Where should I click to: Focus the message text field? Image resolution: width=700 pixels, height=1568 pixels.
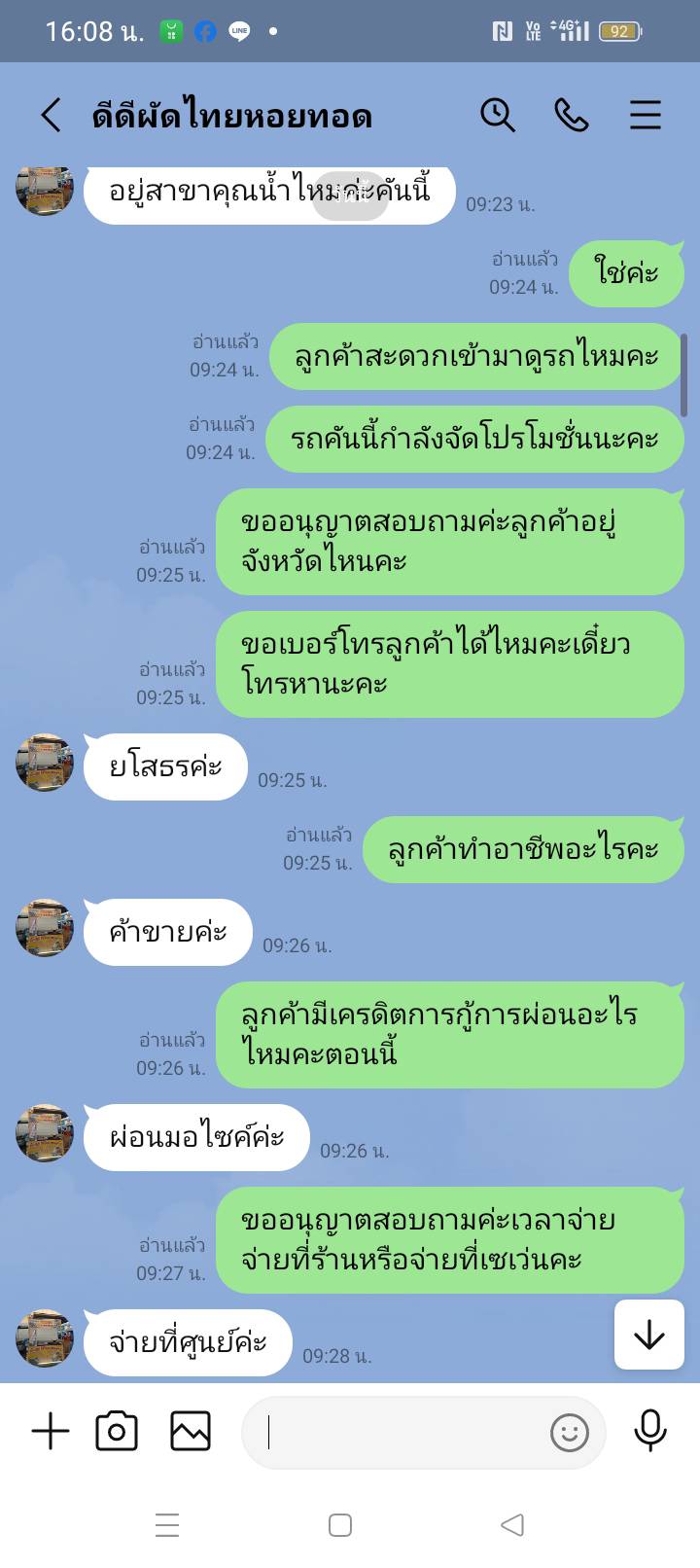coord(399,1432)
